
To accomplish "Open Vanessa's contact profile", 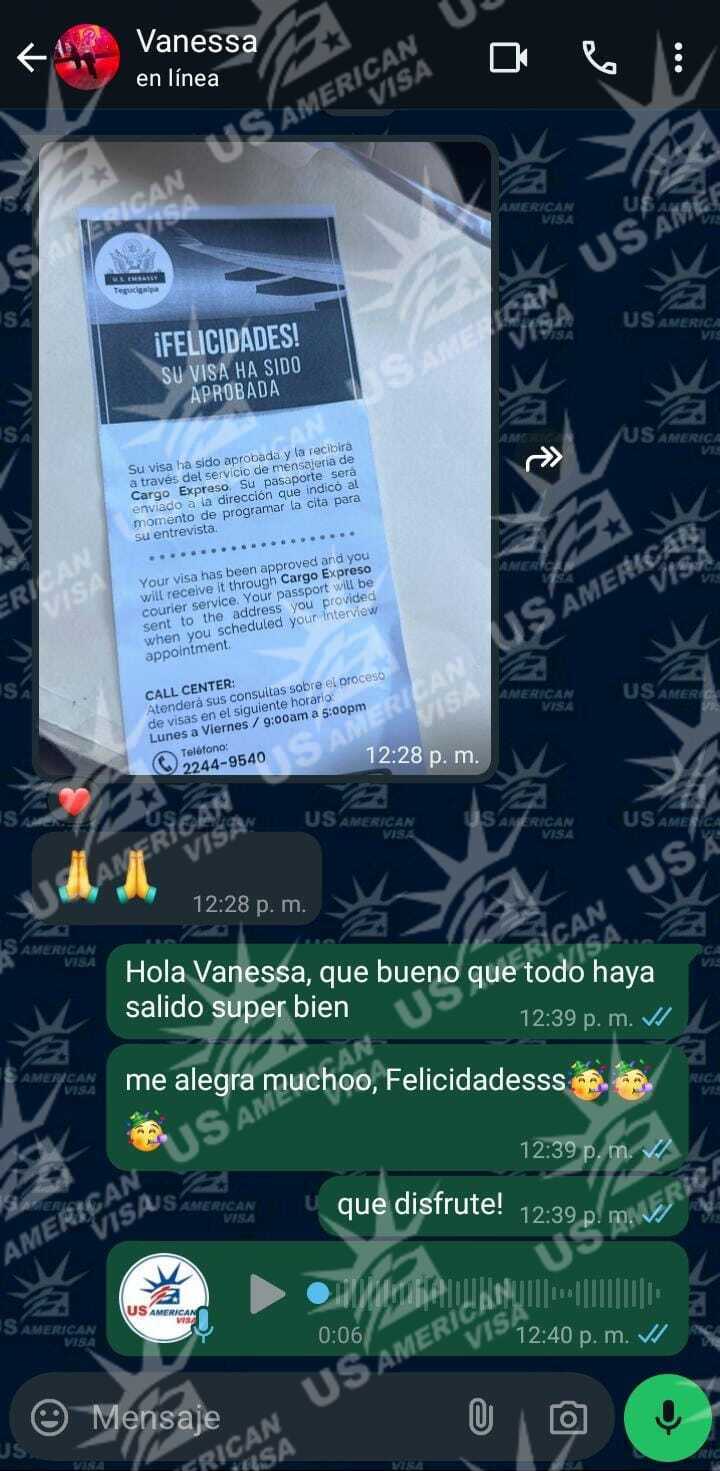I will tap(196, 58).
